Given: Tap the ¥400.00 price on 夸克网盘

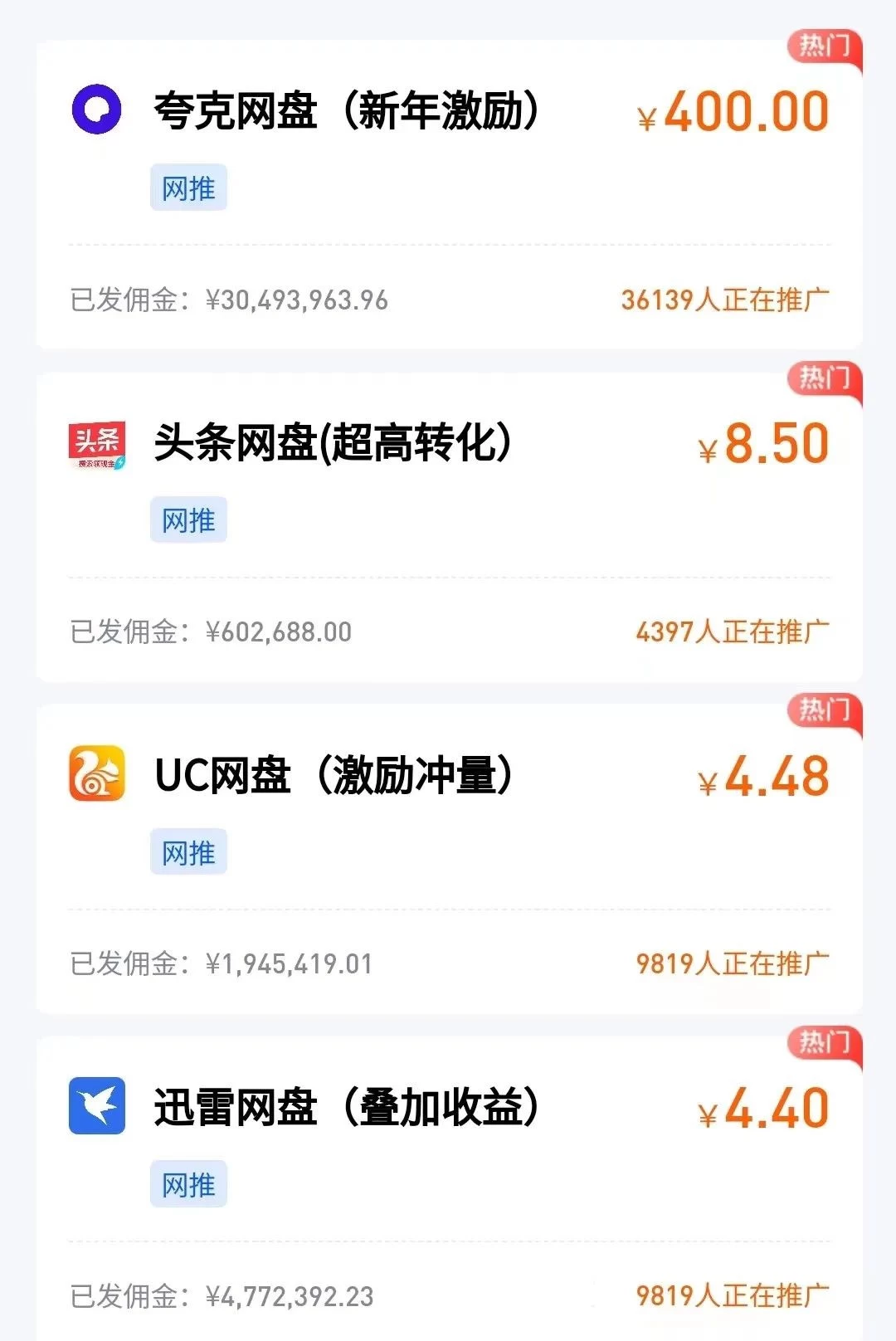Looking at the screenshot, I should coord(730,112).
